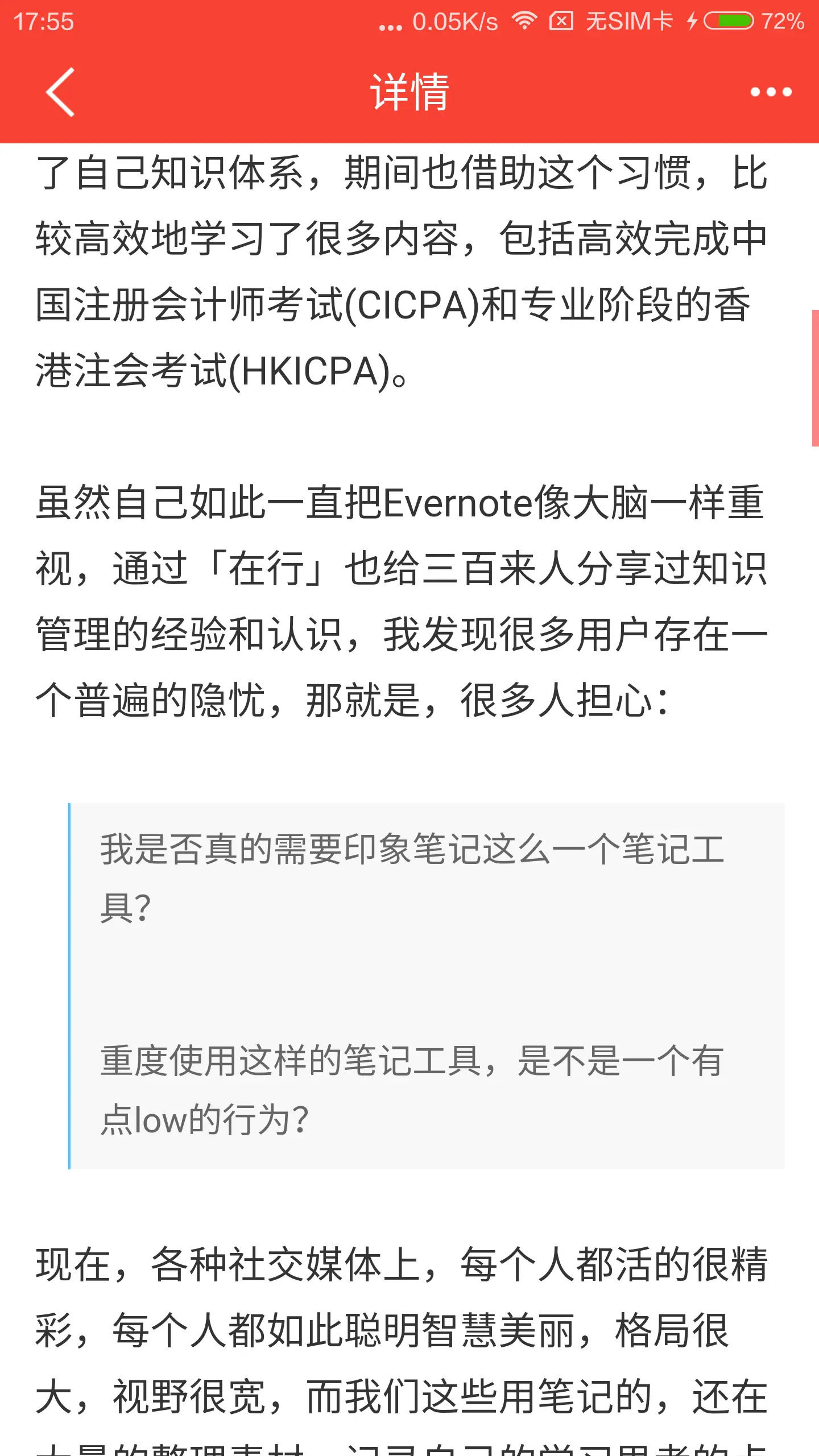Open the three-dot overflow menu

point(771,92)
